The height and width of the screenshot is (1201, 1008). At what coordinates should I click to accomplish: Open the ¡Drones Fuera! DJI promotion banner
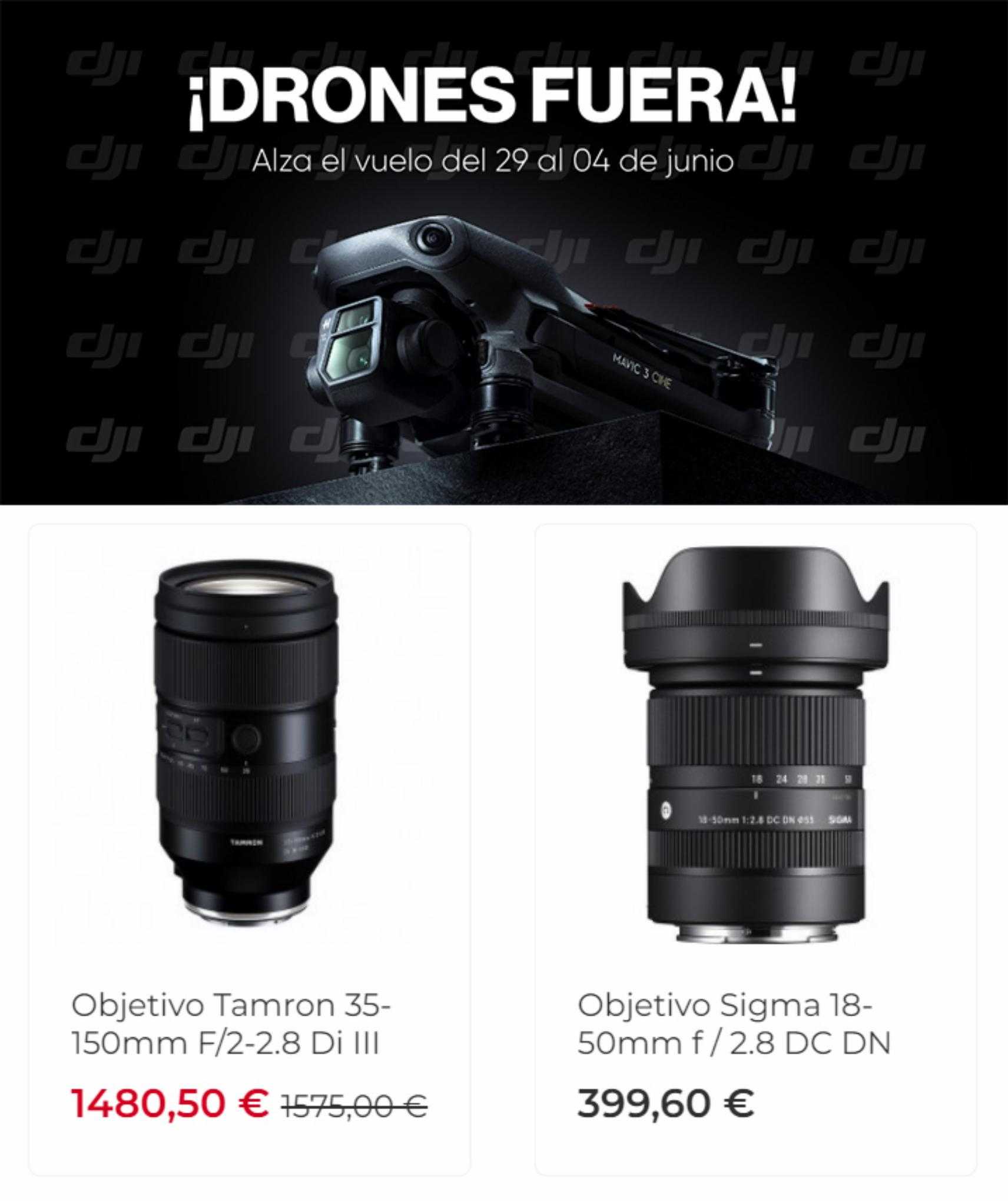[504, 253]
